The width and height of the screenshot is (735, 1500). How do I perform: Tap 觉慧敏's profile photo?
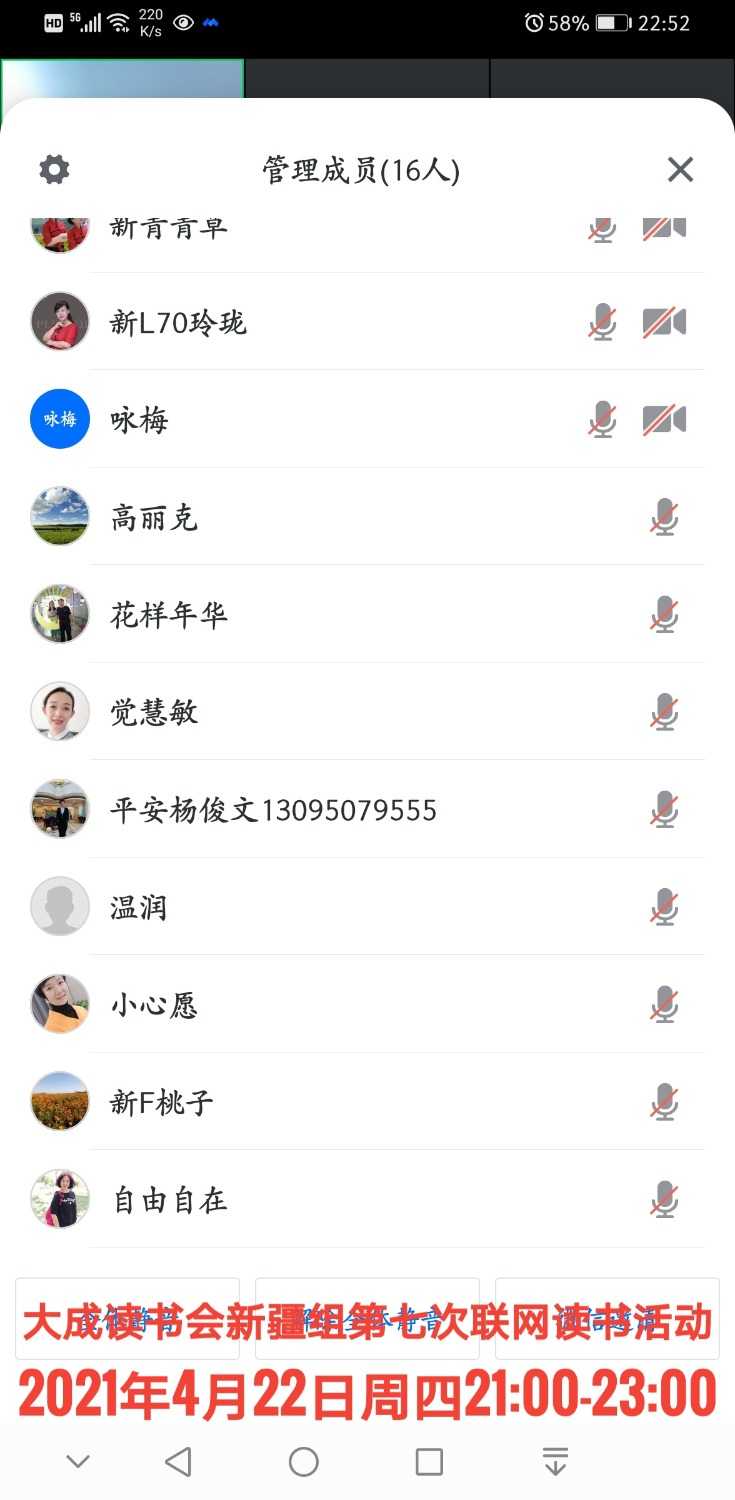click(x=59, y=712)
